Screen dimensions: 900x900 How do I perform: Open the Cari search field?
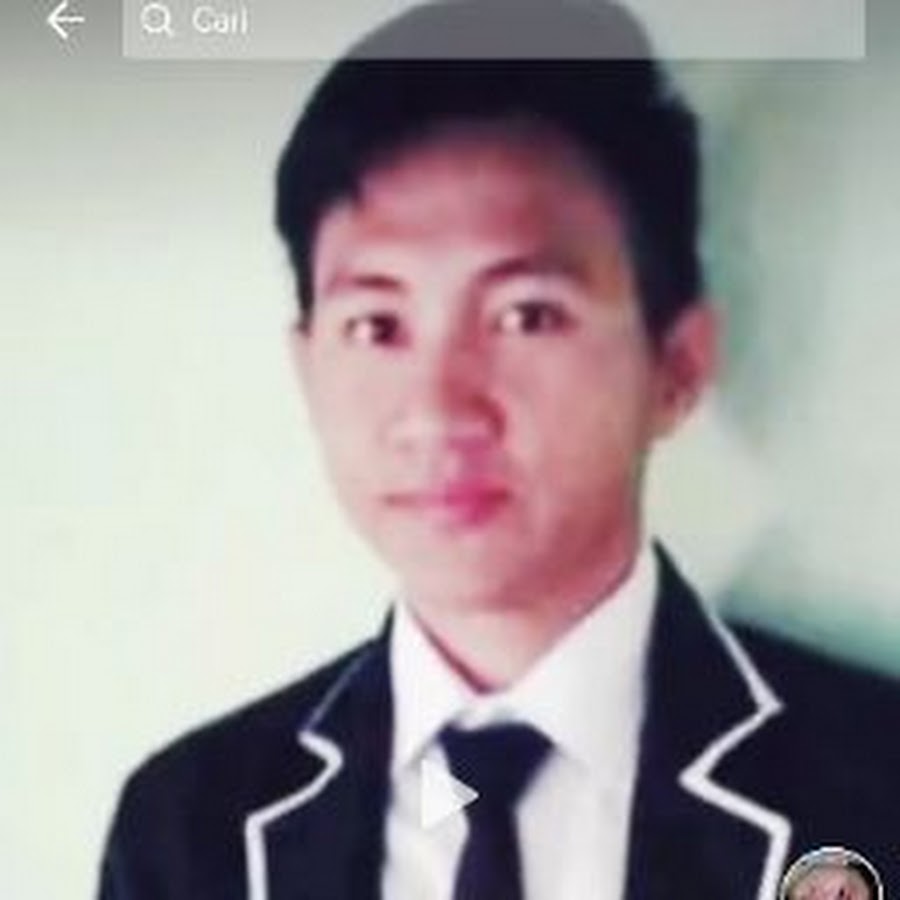tap(492, 24)
